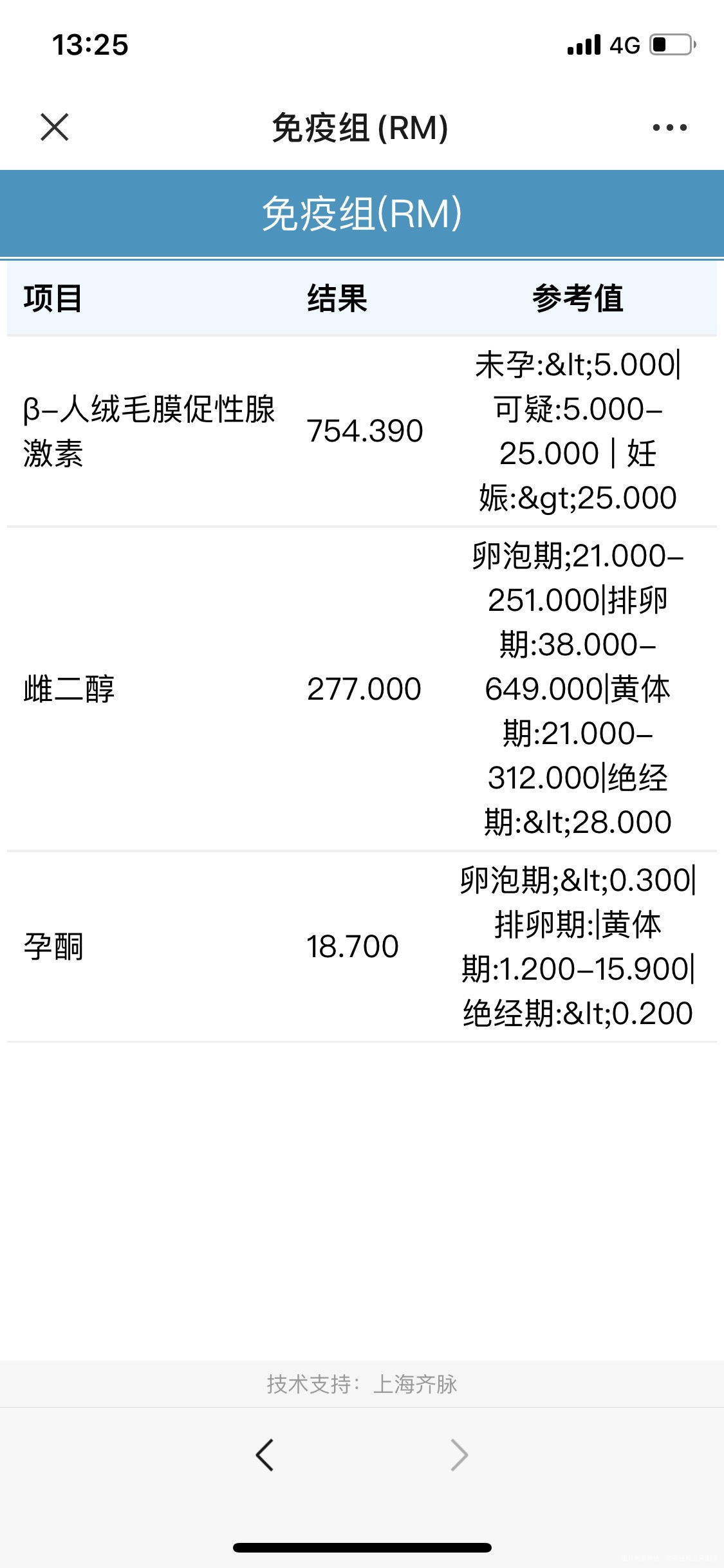This screenshot has width=724, height=1568.
Task: Select the β-人绒毛膜促性腺激素 row
Action: coord(149,430)
